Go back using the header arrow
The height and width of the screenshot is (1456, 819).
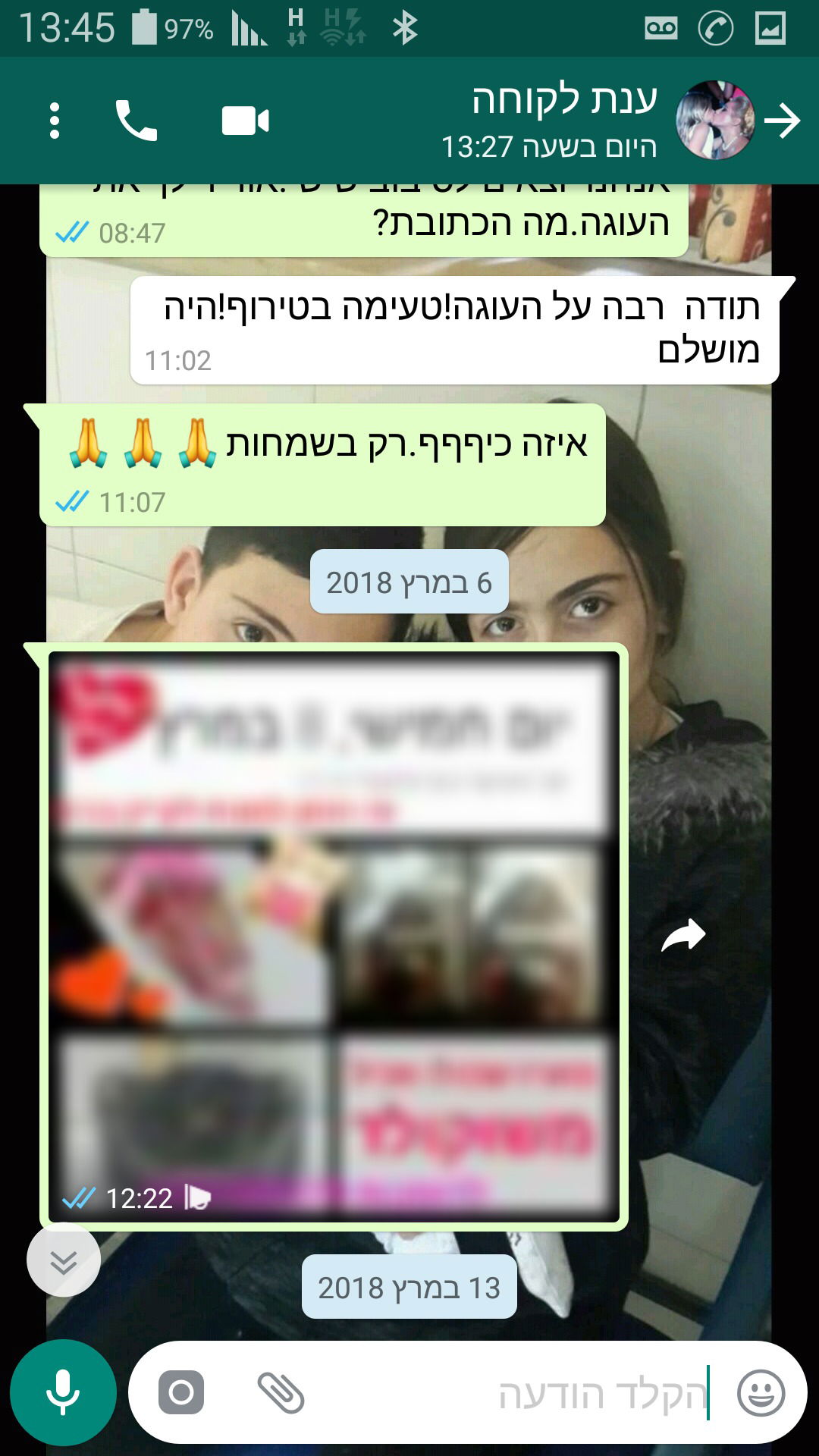[x=783, y=121]
